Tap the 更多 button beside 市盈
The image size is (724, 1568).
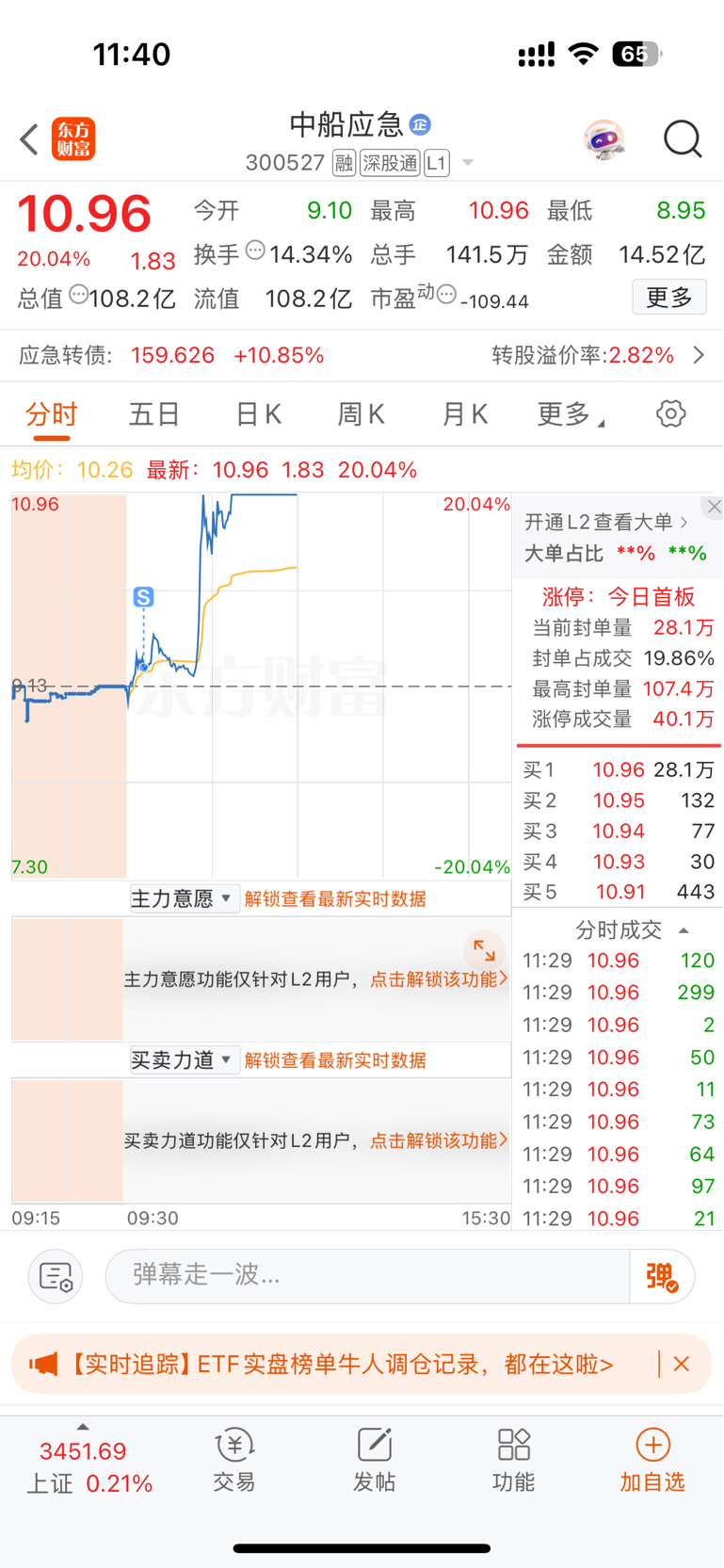coord(669,298)
